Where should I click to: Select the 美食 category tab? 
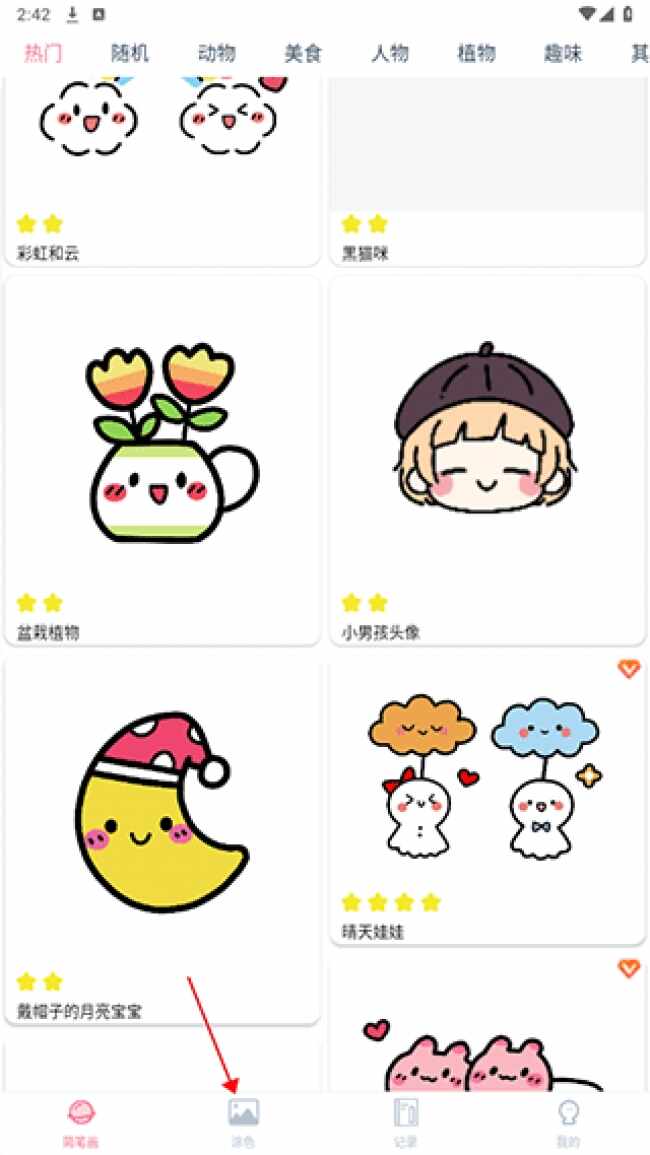[x=303, y=54]
